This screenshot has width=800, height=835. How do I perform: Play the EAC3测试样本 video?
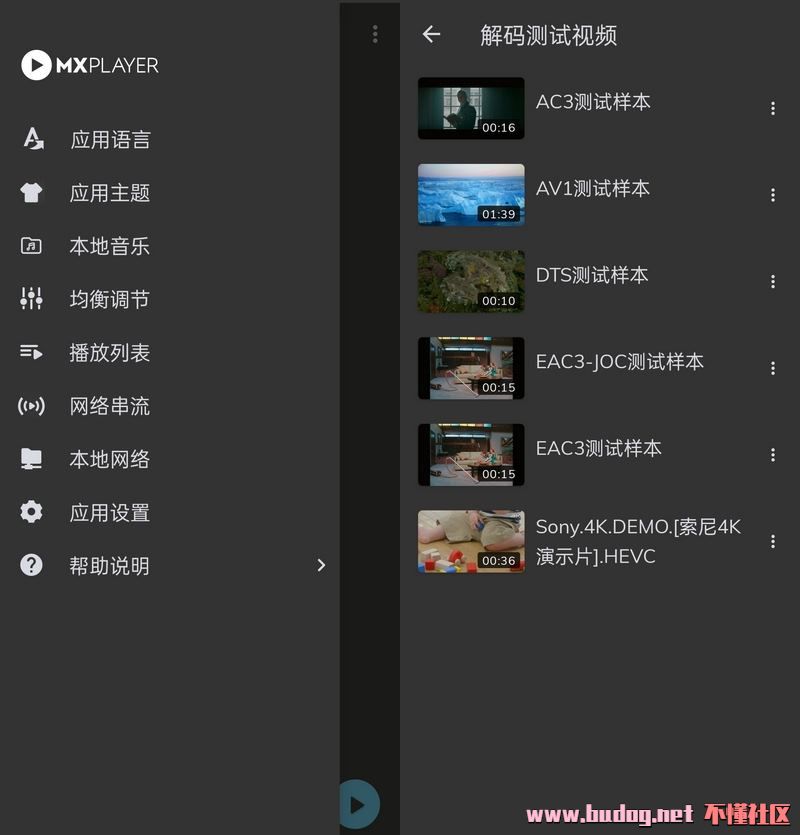[471, 455]
